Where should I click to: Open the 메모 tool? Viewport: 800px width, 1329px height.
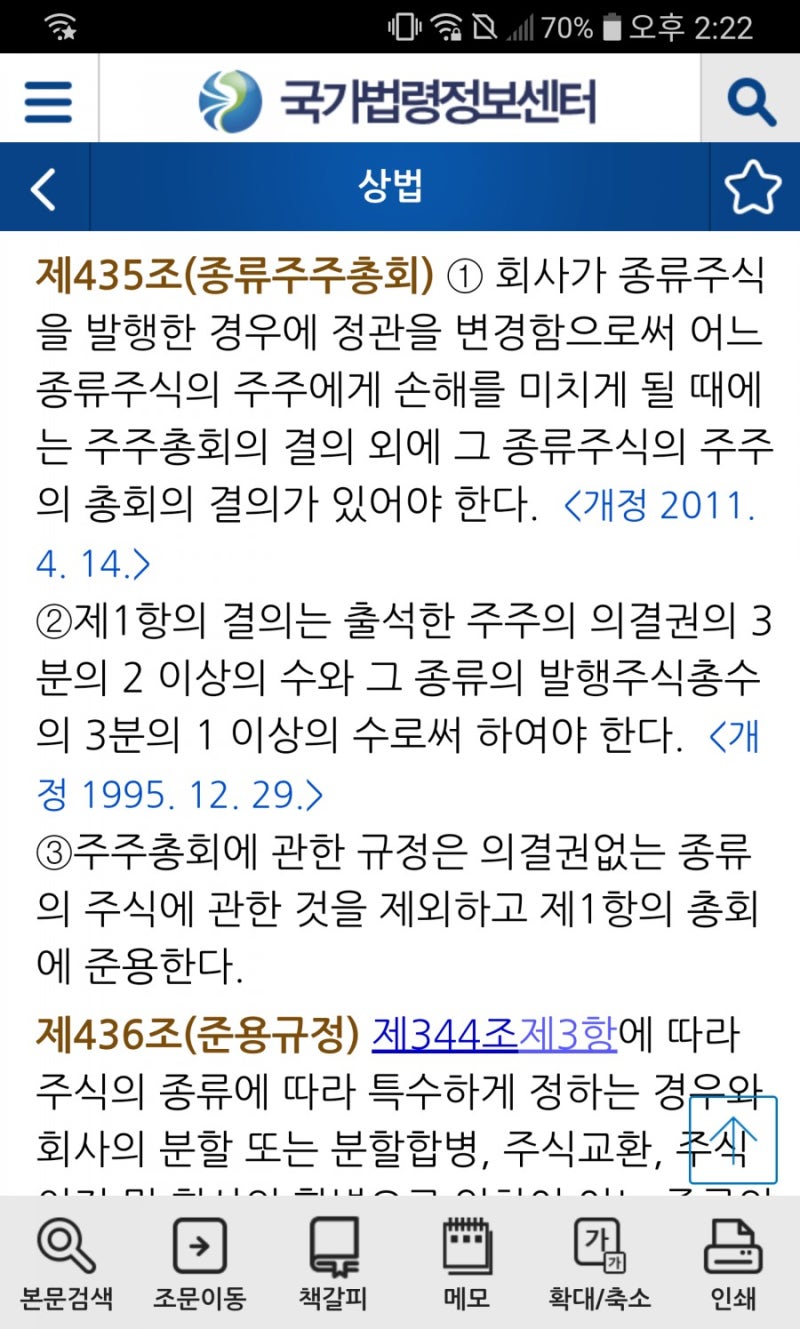[467, 1263]
